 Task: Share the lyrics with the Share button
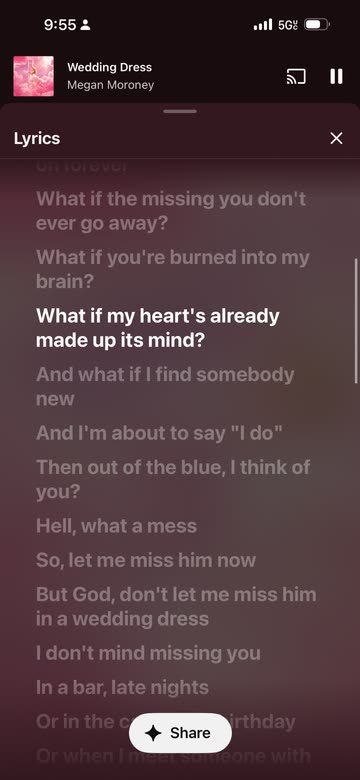(180, 733)
